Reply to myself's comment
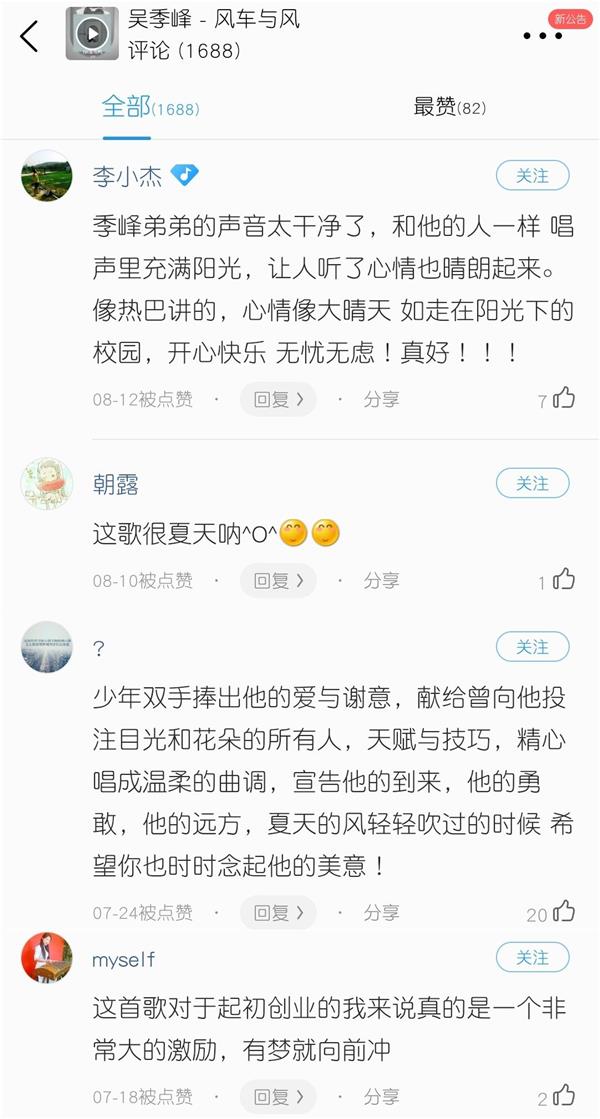The image size is (600, 1119). click(x=277, y=1097)
